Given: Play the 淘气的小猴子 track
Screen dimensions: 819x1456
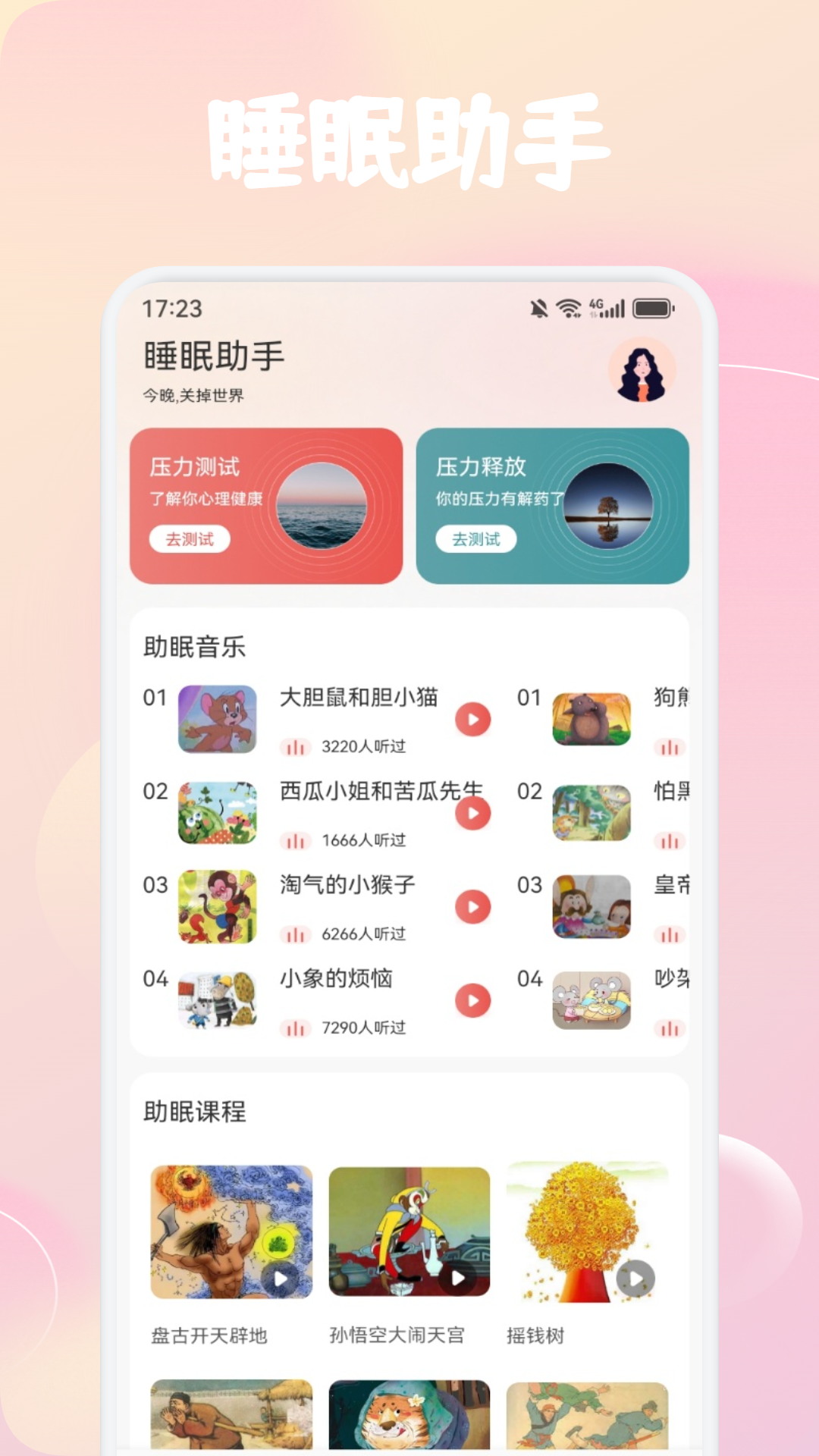Looking at the screenshot, I should coord(472,906).
